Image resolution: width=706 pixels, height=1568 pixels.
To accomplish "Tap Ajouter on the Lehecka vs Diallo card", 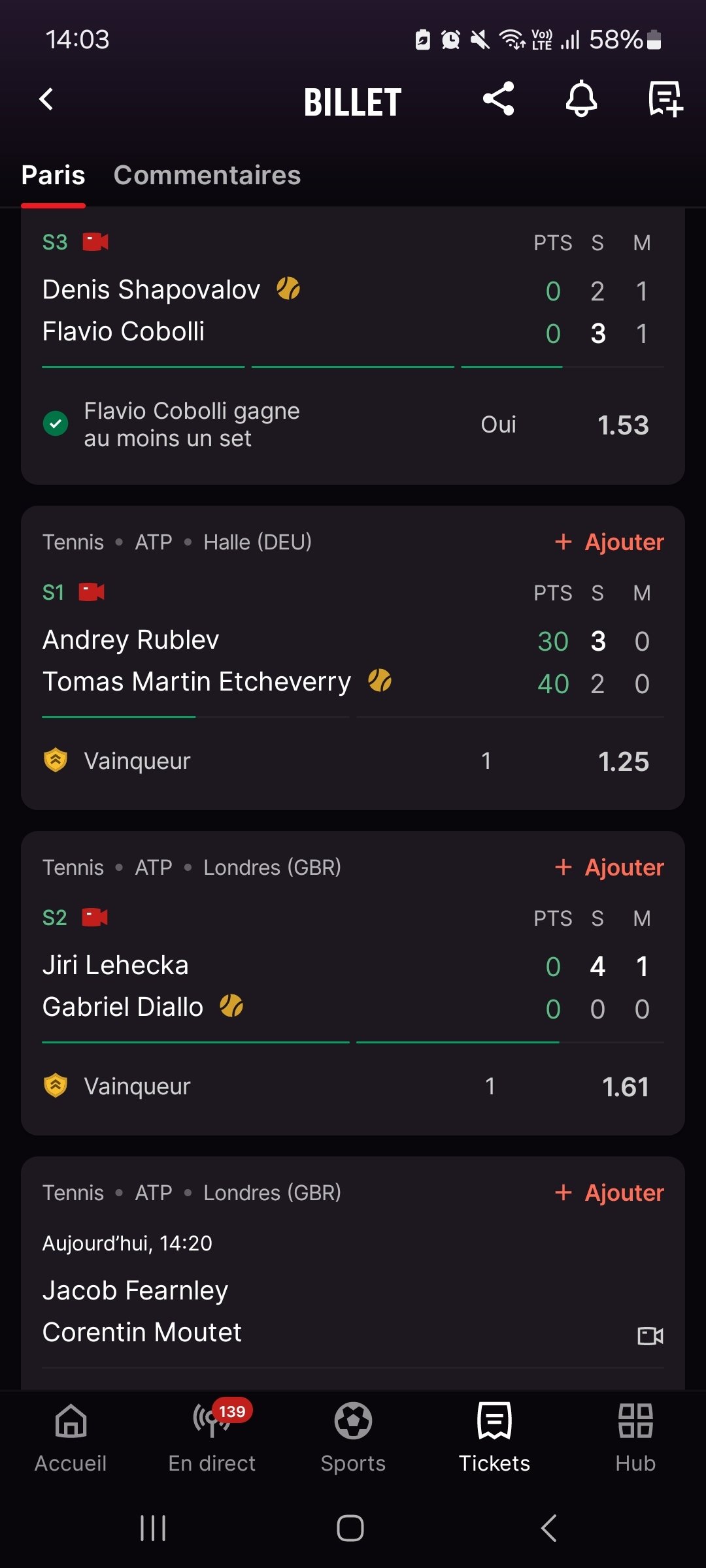I will [x=609, y=867].
